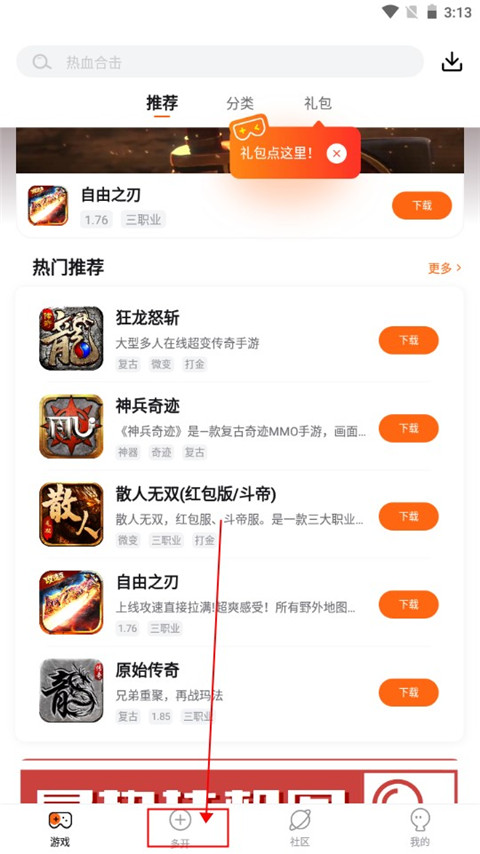480x854 pixels.
Task: Download 散人无双(红包版/斗帝)
Action: click(408, 516)
